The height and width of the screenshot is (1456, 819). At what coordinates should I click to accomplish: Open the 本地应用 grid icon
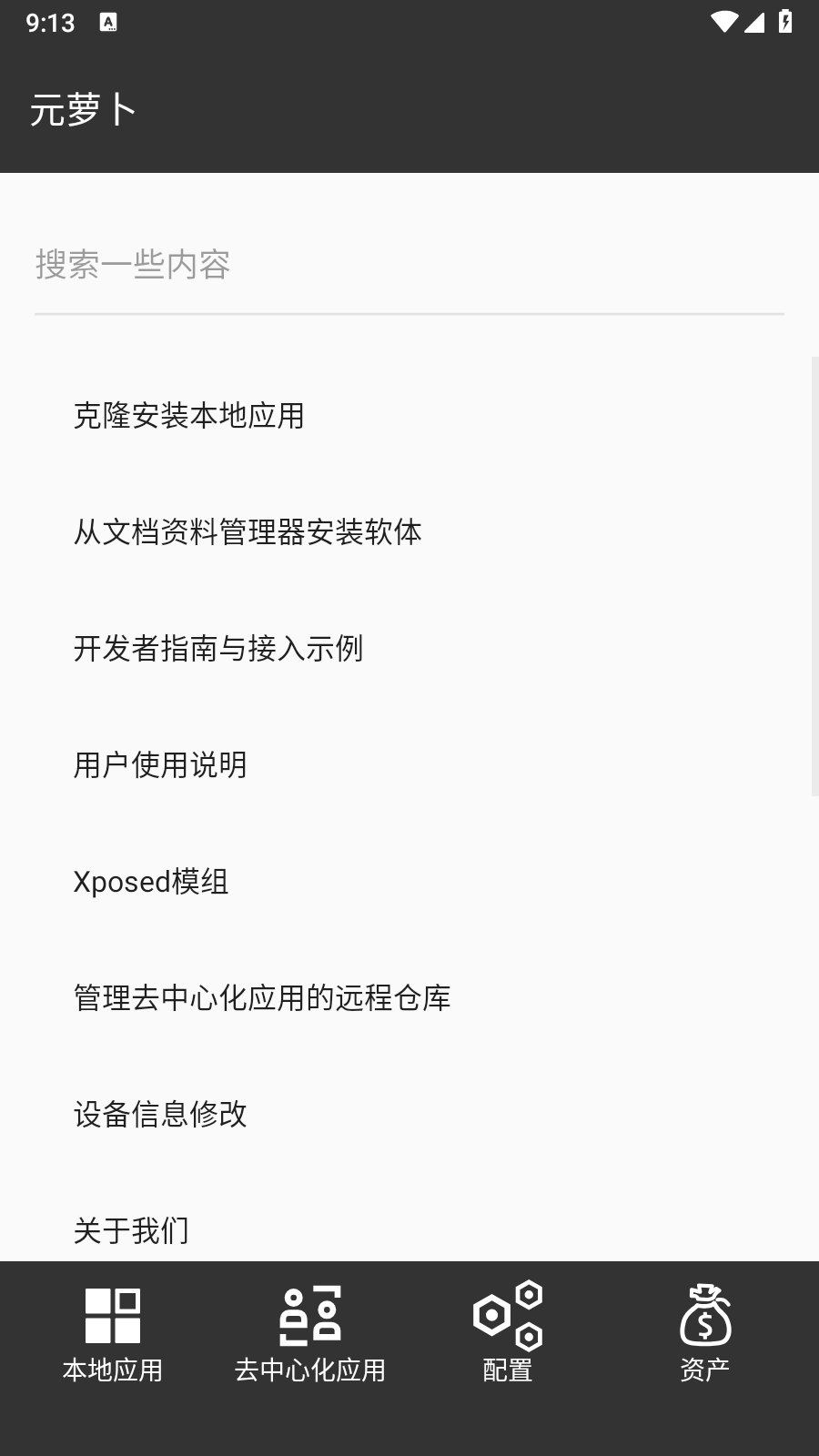pyautogui.click(x=113, y=1314)
